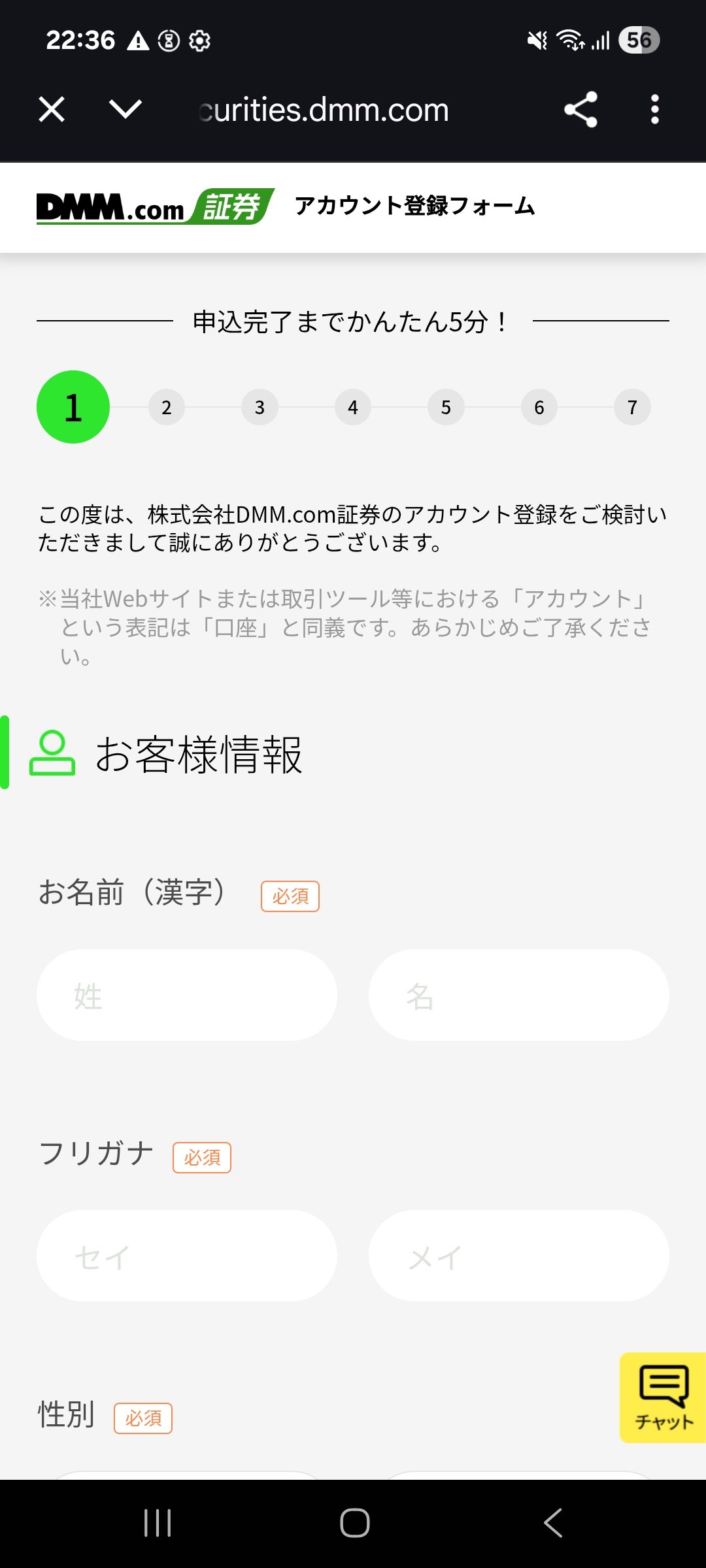Open recent apps from the navigation bar
The height and width of the screenshot is (1568, 706).
pos(158,1523)
